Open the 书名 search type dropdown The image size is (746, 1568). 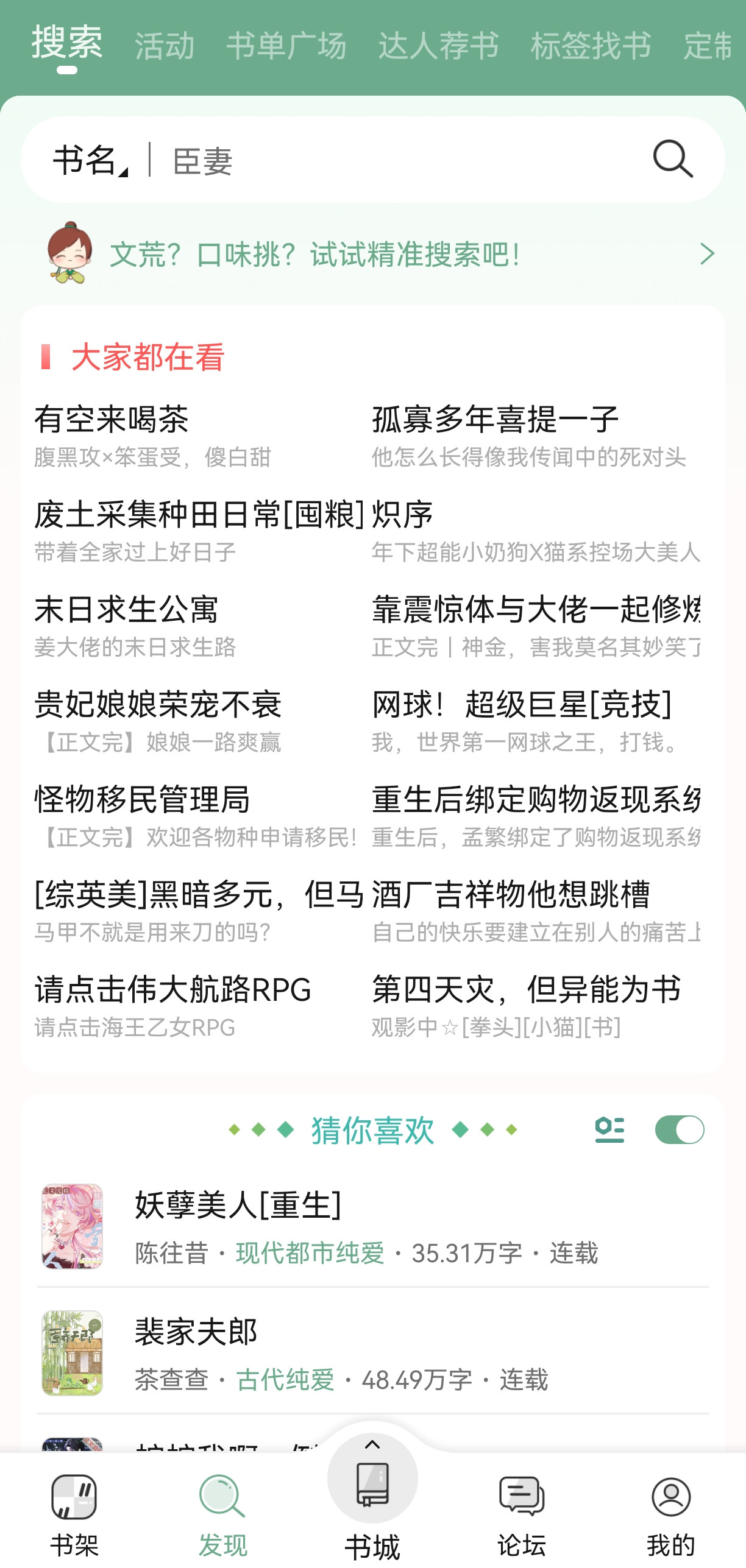point(91,160)
